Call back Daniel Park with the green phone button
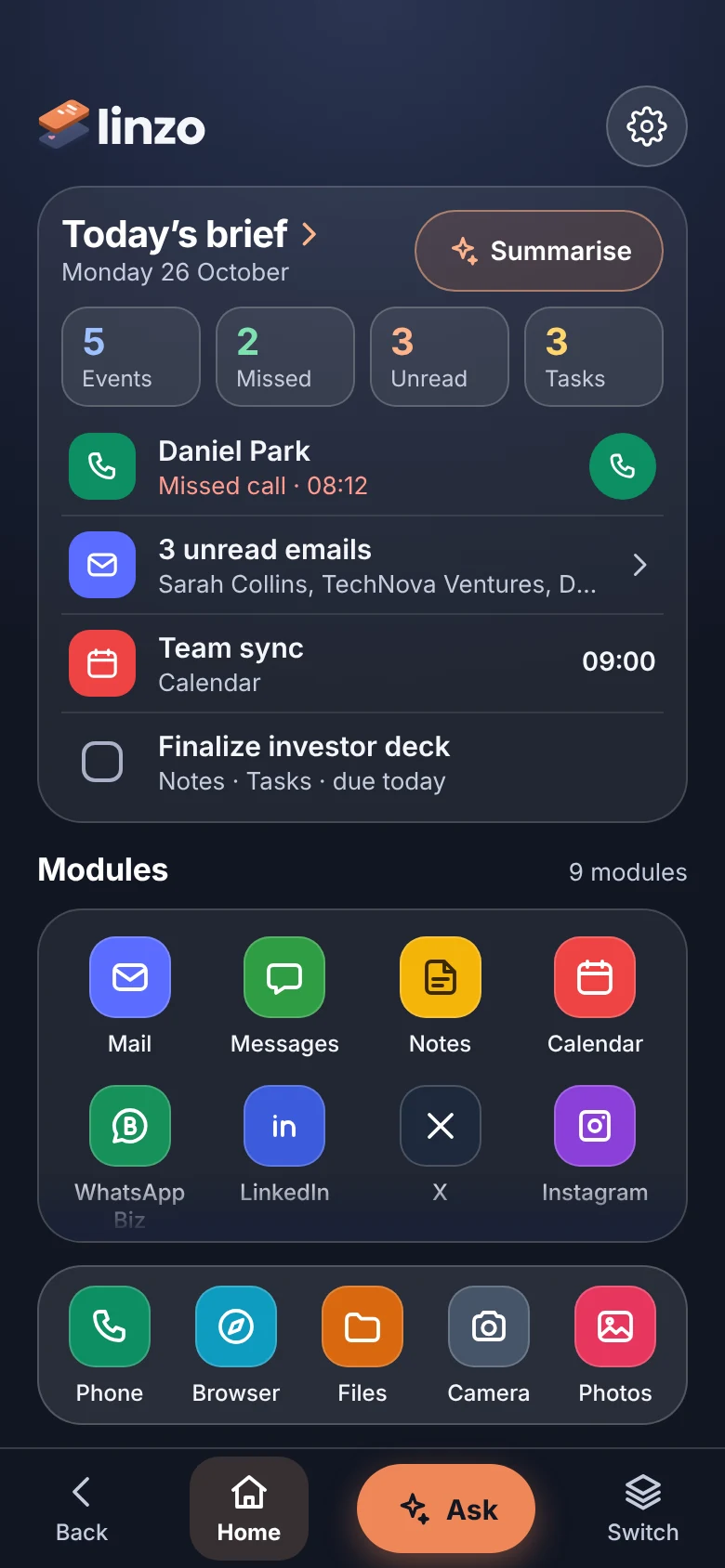Image resolution: width=725 pixels, height=1568 pixels. click(623, 466)
